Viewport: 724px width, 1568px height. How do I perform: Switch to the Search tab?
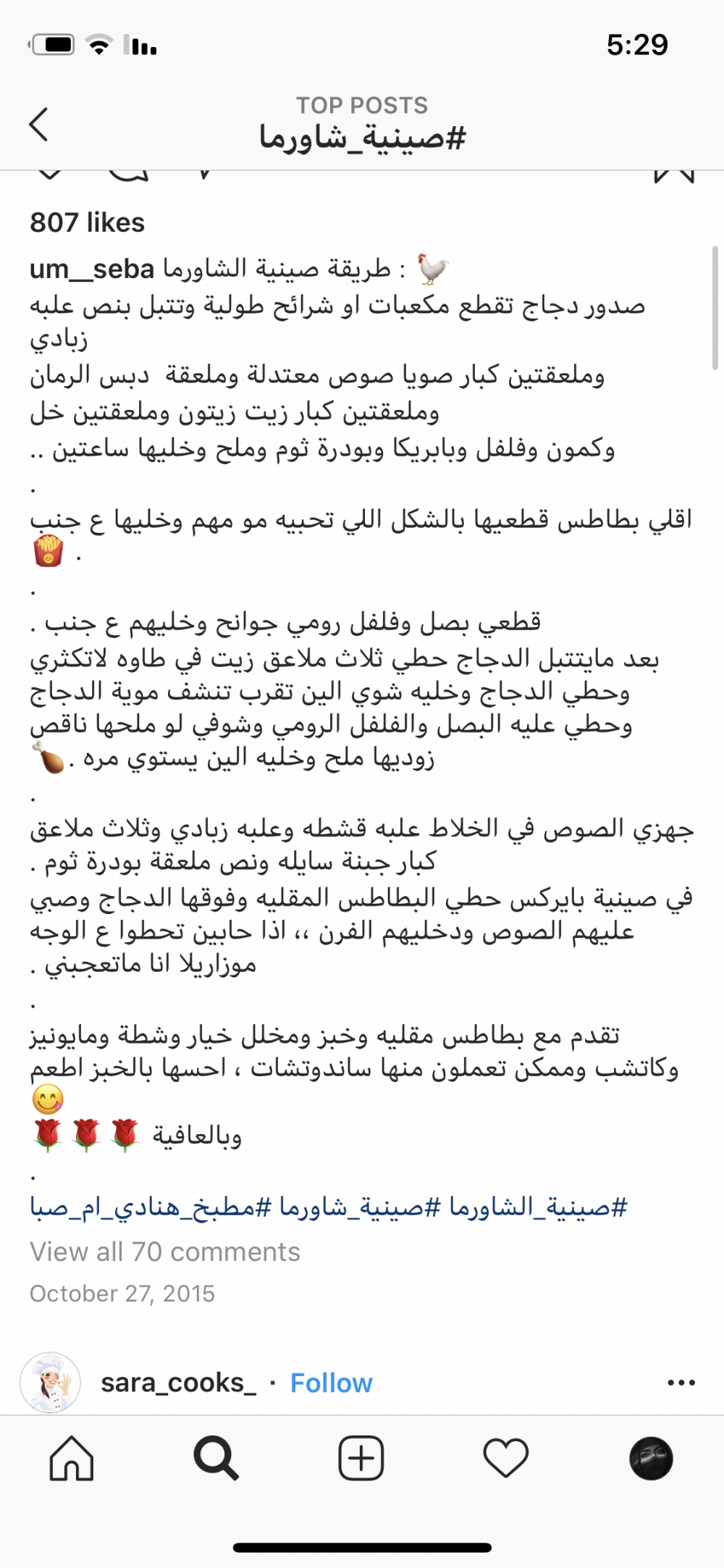[216, 1458]
